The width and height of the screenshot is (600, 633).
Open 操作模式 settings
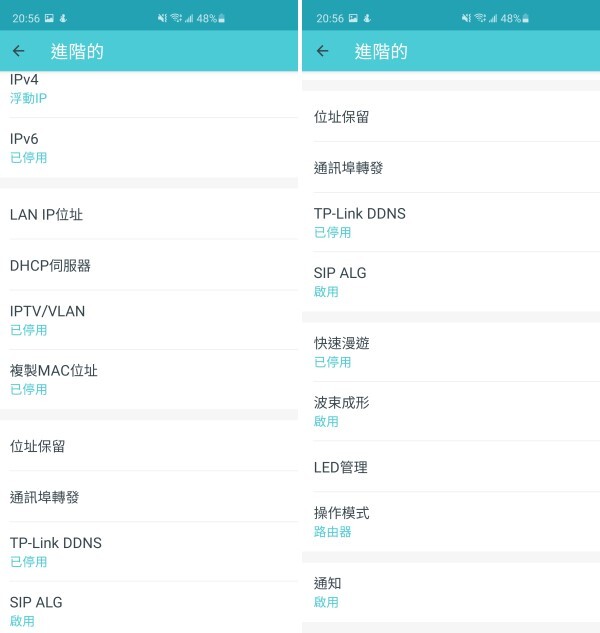point(450,521)
